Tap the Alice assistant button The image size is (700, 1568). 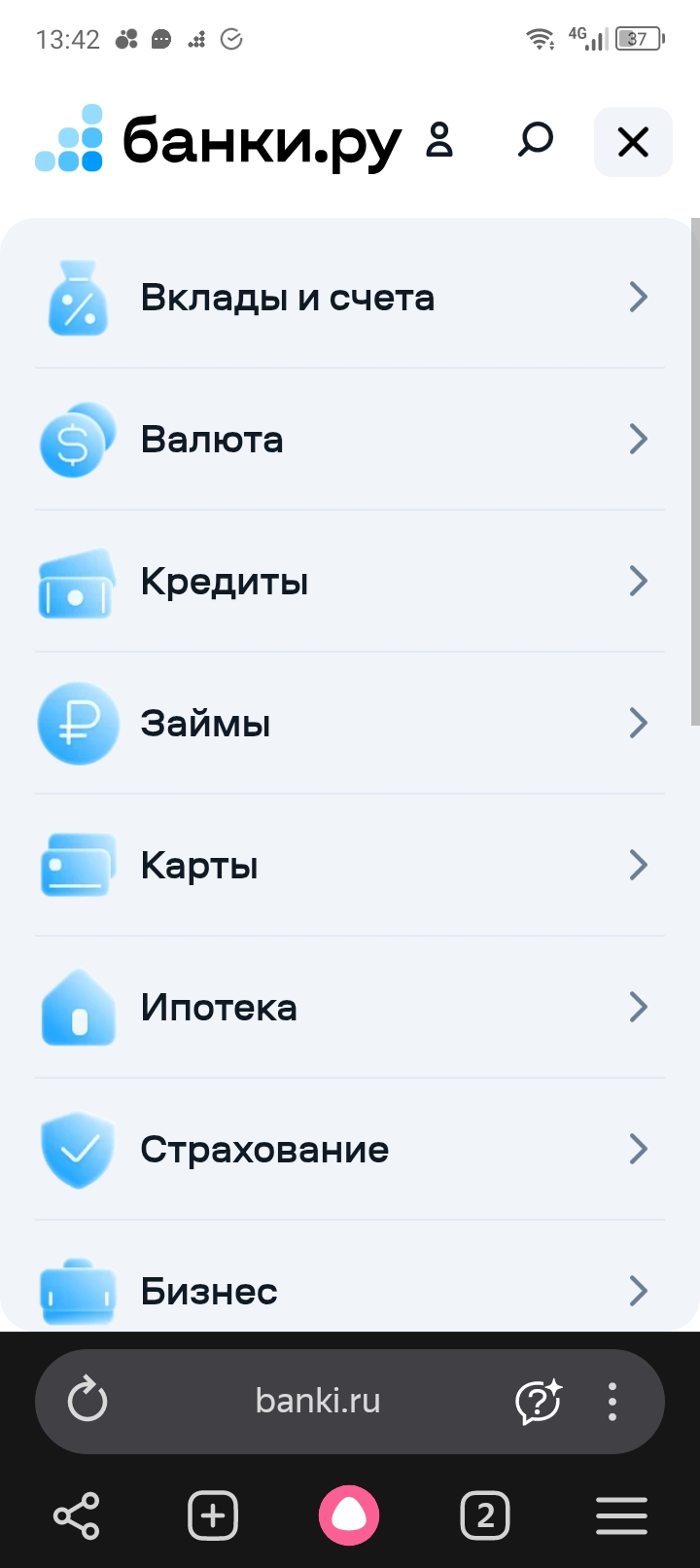pos(349,1515)
